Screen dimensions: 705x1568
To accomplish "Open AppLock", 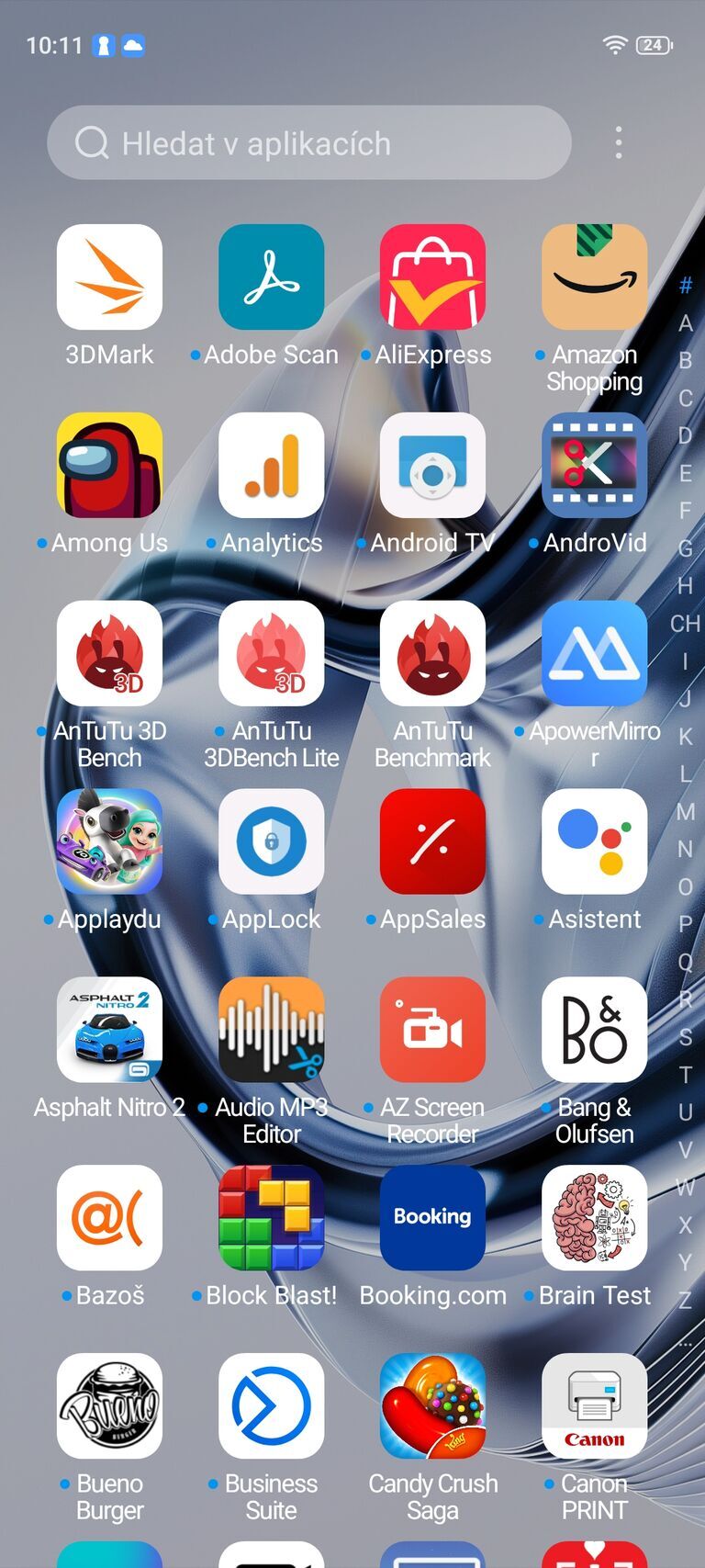I will 271,842.
